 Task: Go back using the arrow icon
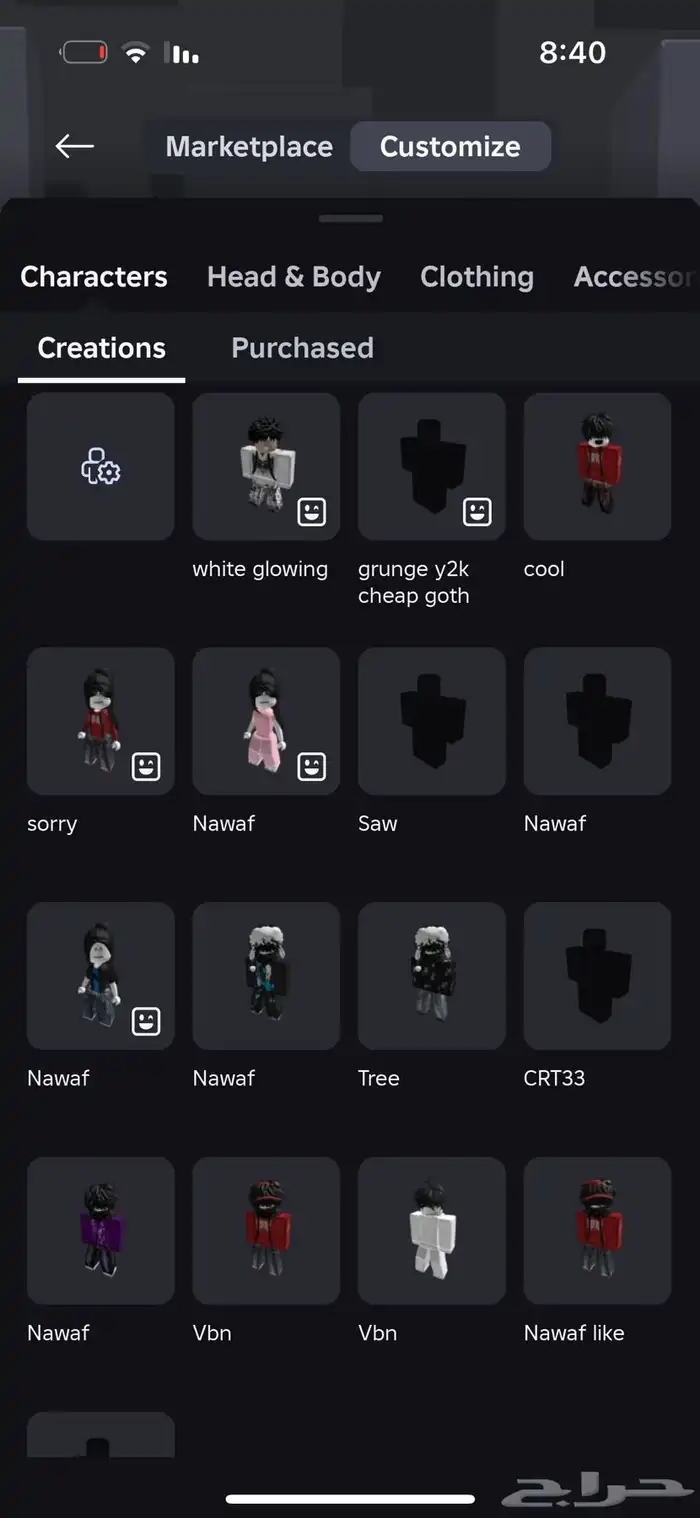point(75,146)
